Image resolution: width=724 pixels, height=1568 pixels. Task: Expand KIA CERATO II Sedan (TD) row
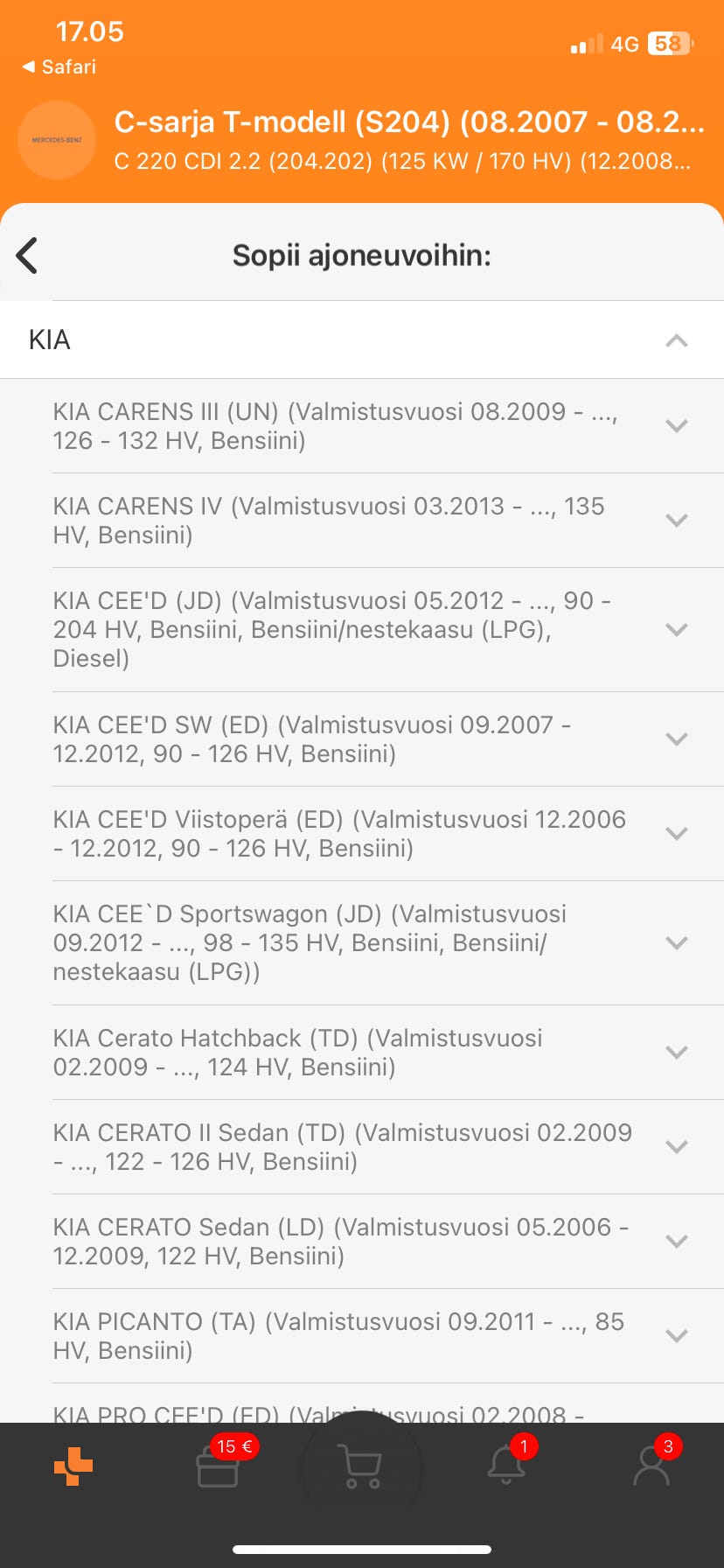click(x=676, y=1147)
